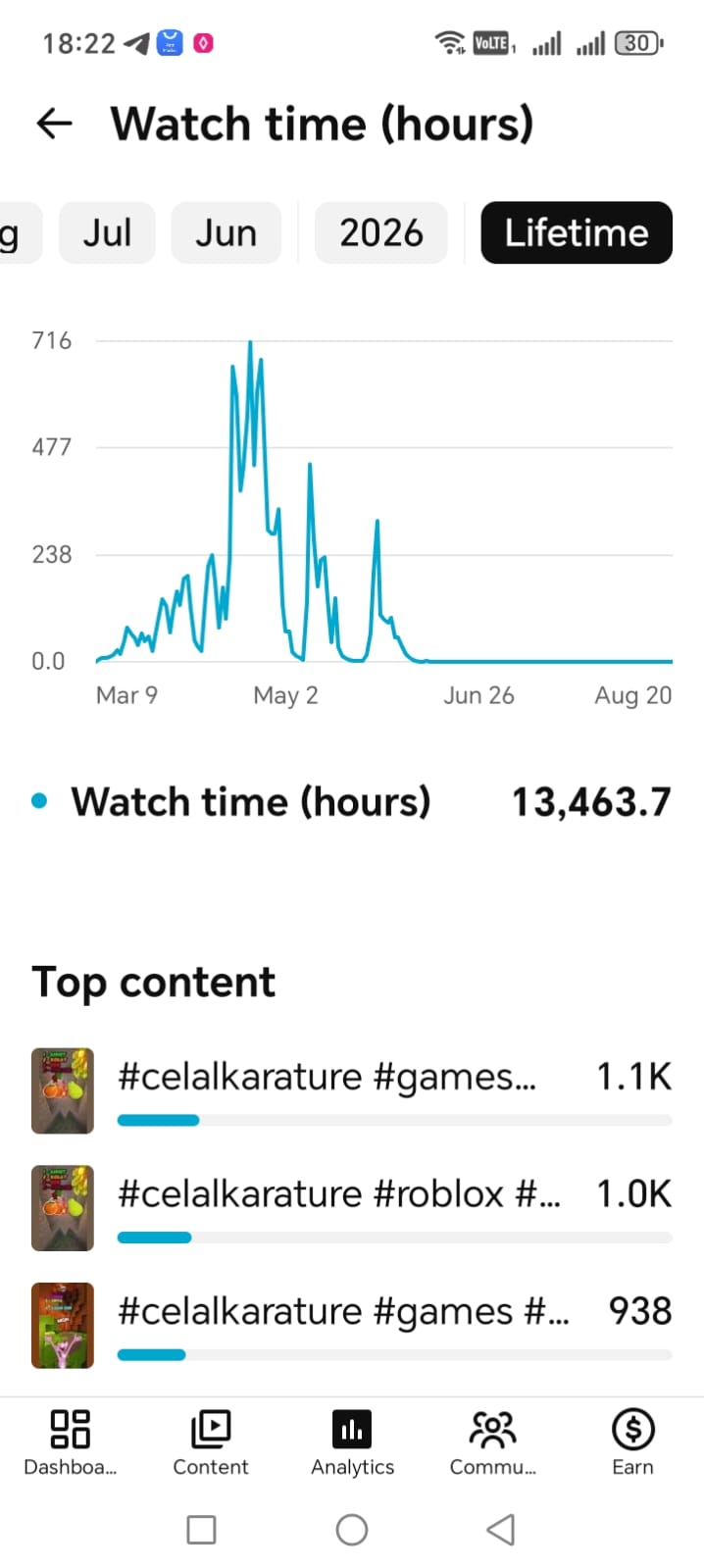Select the Jun time range chip

tap(226, 232)
